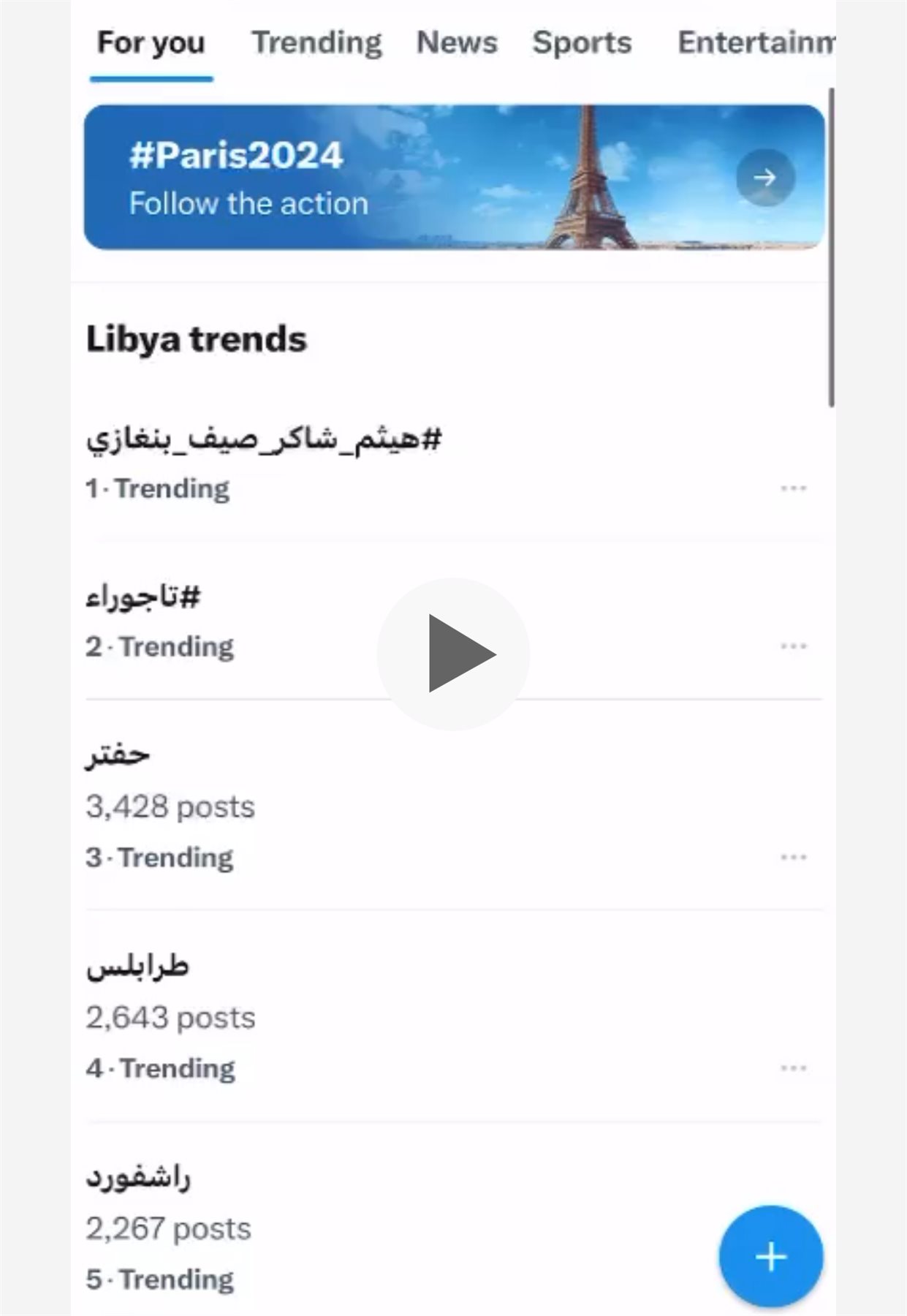Open the #Paris2024 banner
The height and width of the screenshot is (1316, 907).
tap(454, 177)
